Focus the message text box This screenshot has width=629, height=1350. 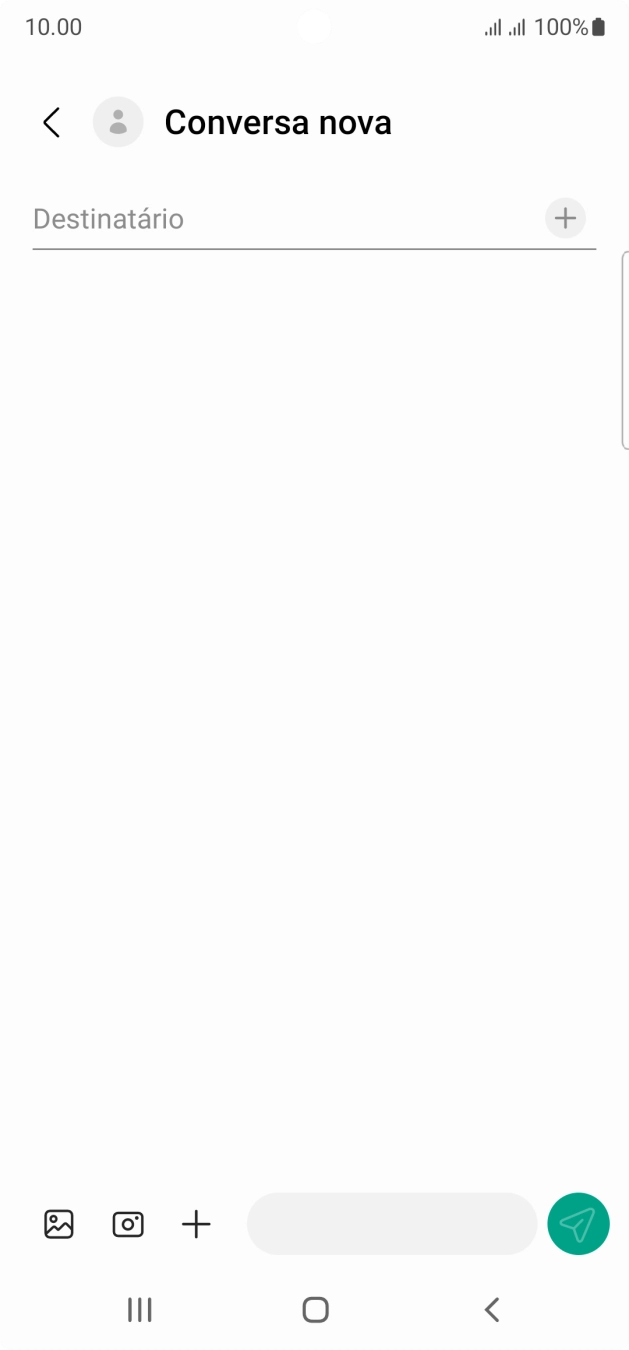(392, 1224)
